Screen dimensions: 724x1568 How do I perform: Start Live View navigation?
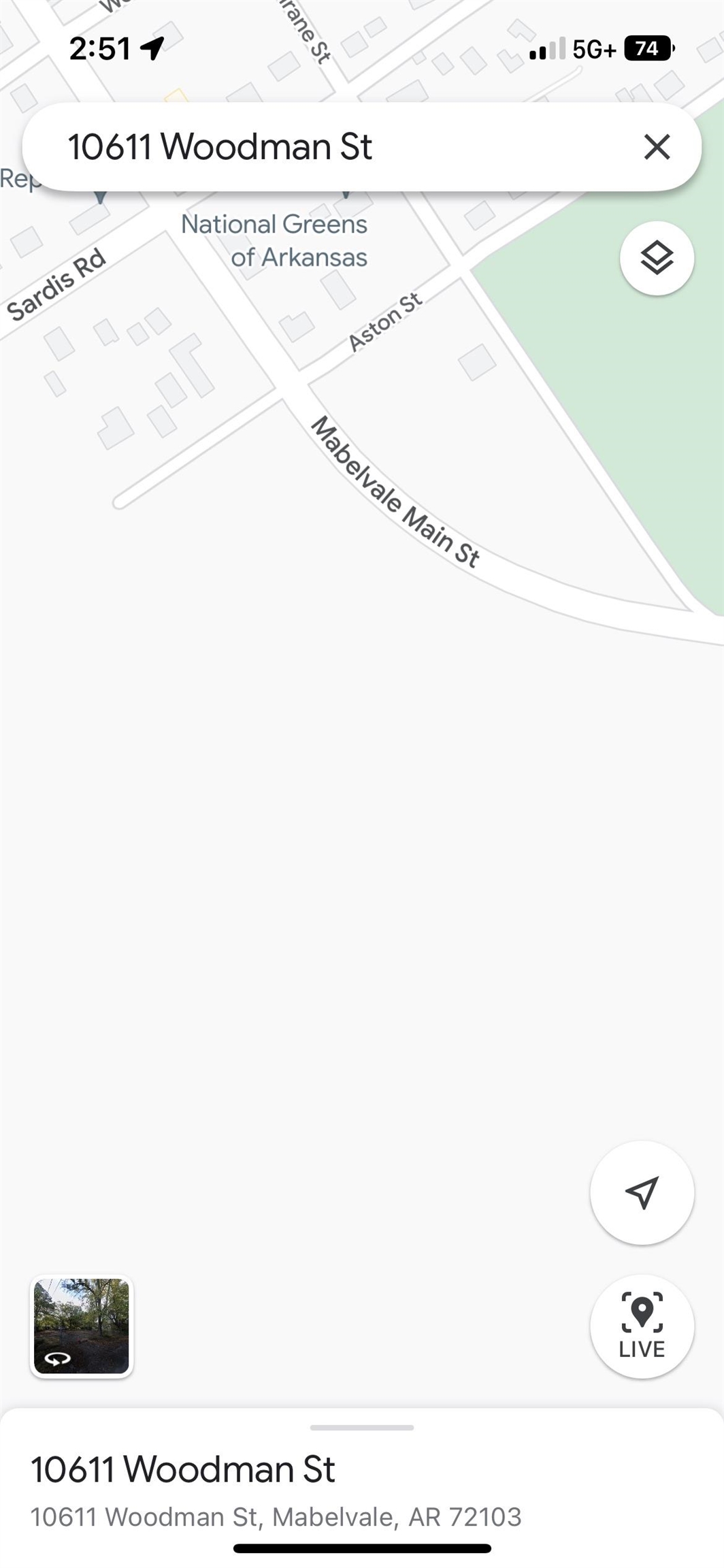(x=642, y=1326)
